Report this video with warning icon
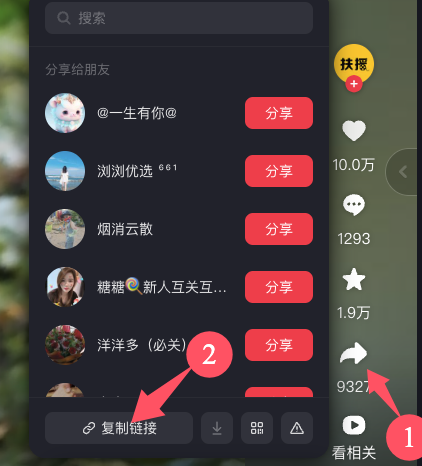 coord(297,428)
